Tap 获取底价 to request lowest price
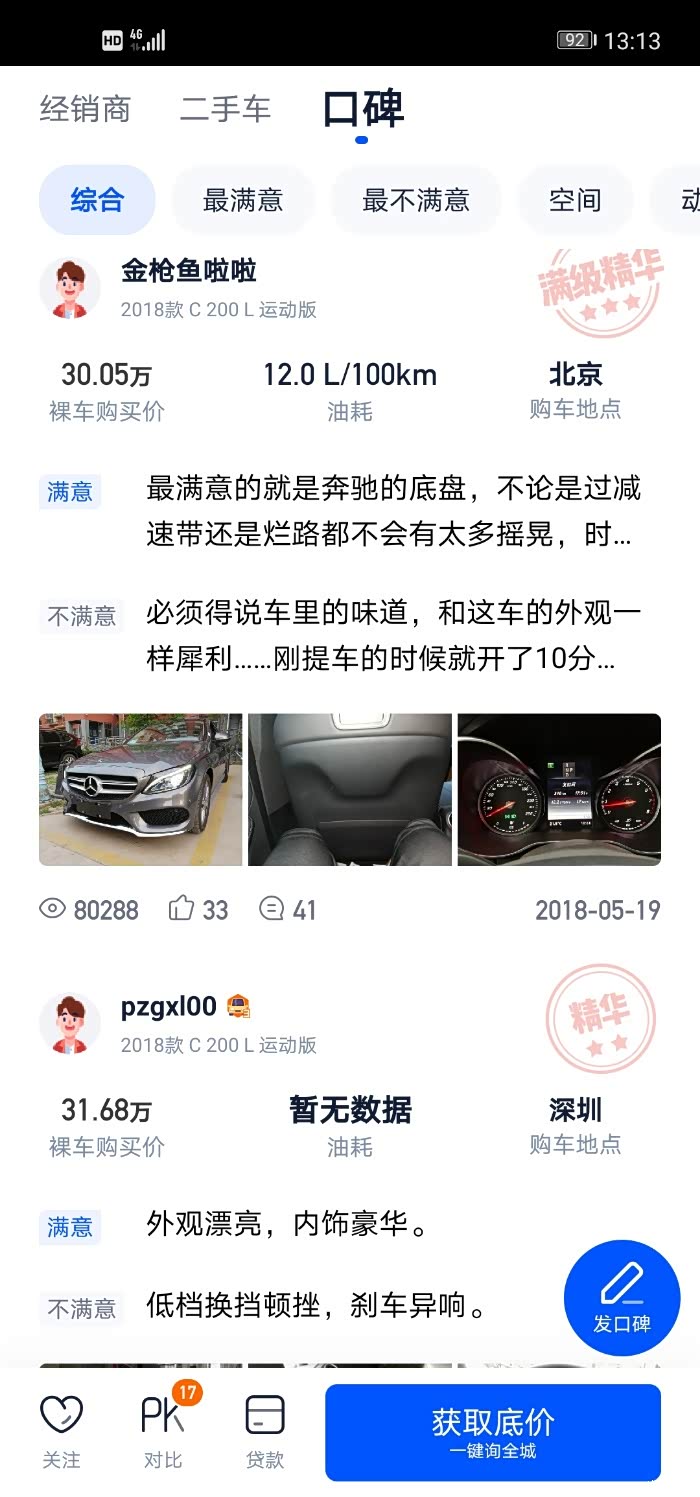Image resolution: width=700 pixels, height=1497 pixels. coord(493,1432)
